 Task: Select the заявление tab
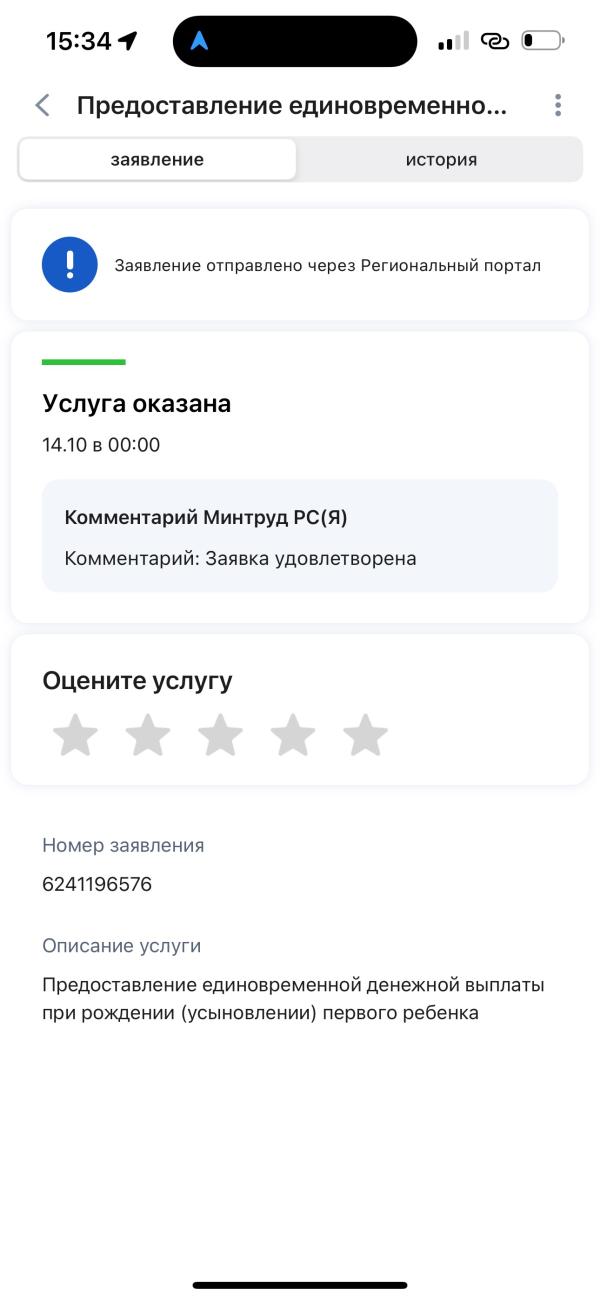pyautogui.click(x=157, y=160)
